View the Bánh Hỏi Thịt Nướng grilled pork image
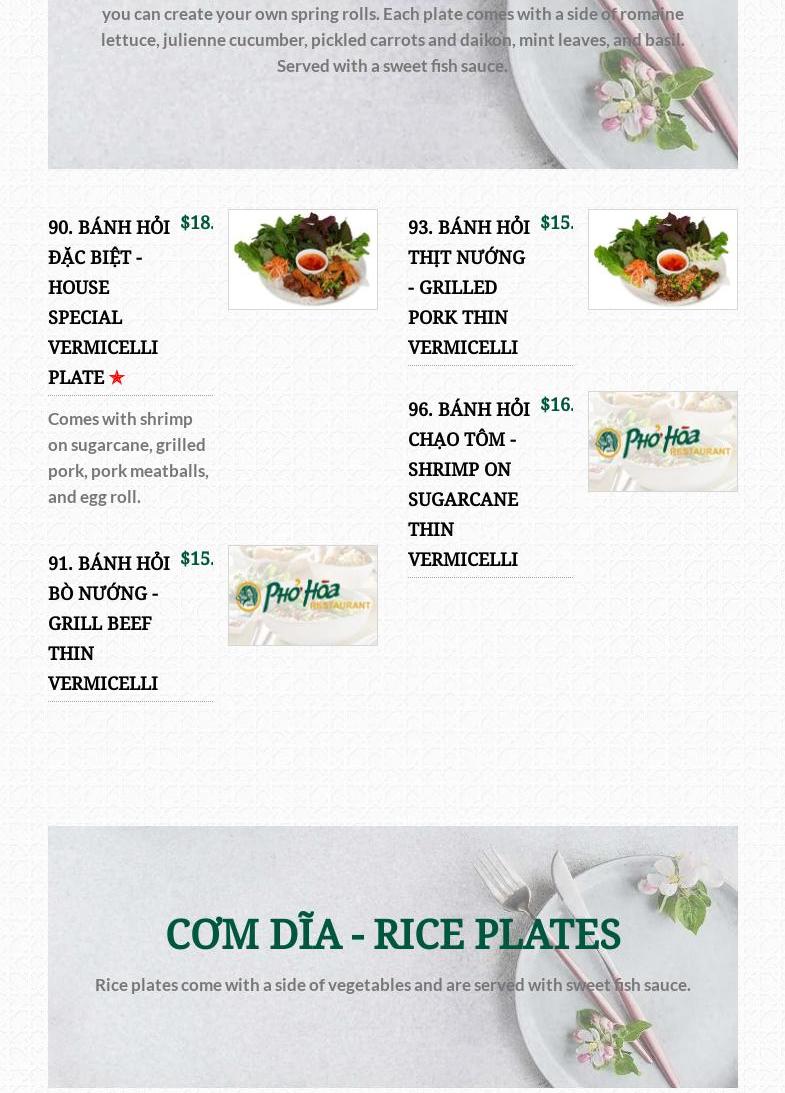This screenshot has height=1093, width=785. [662, 259]
